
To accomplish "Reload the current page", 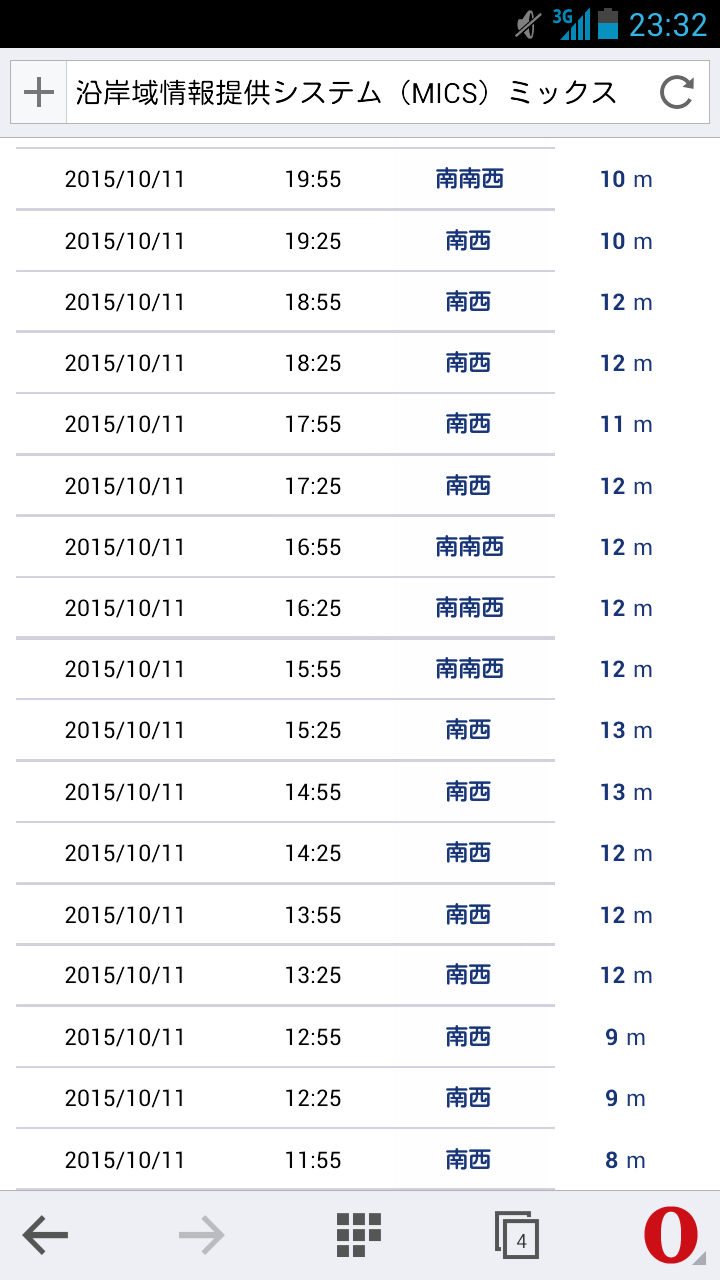I will coord(676,93).
